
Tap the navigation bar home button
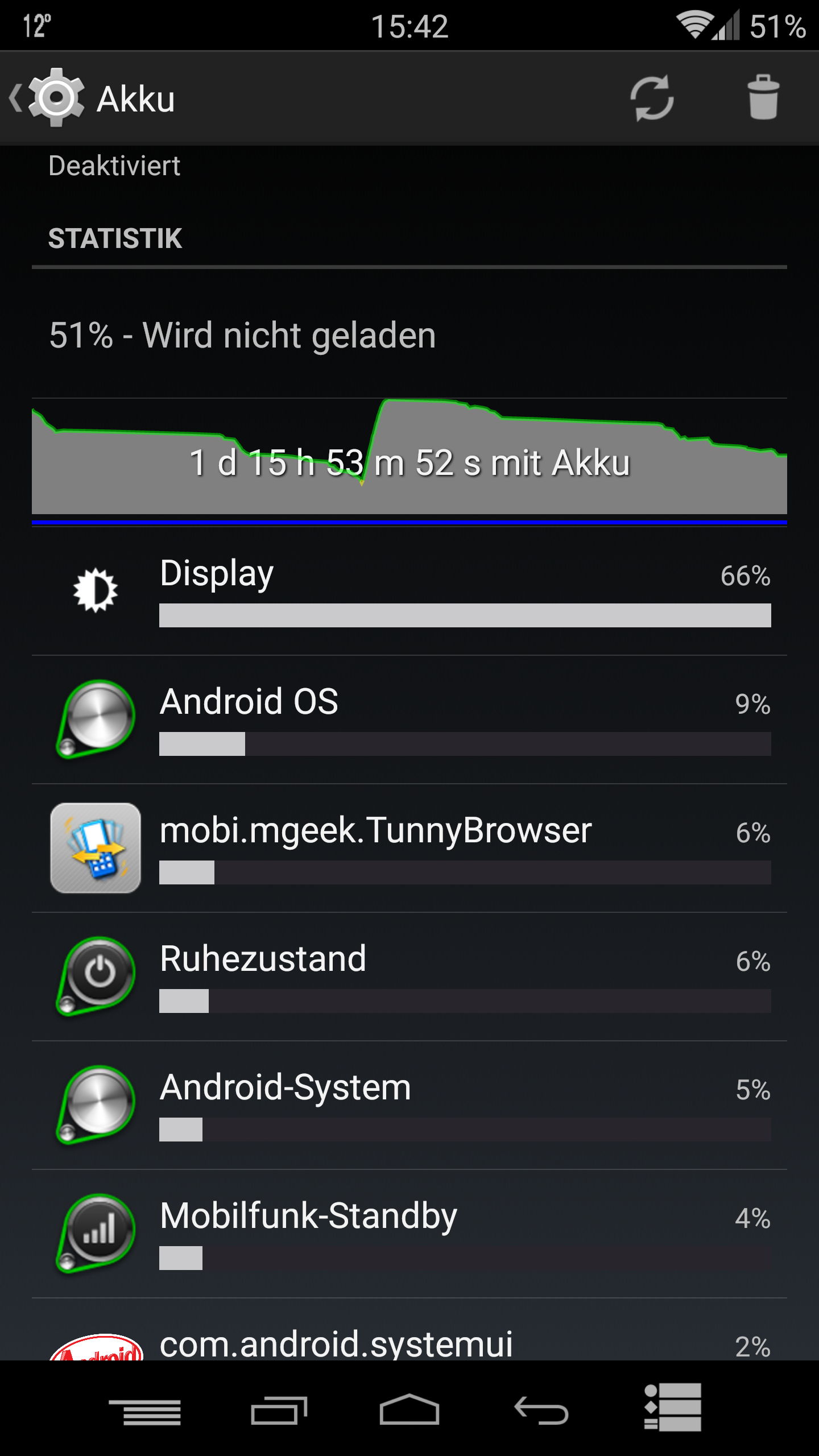409,1409
